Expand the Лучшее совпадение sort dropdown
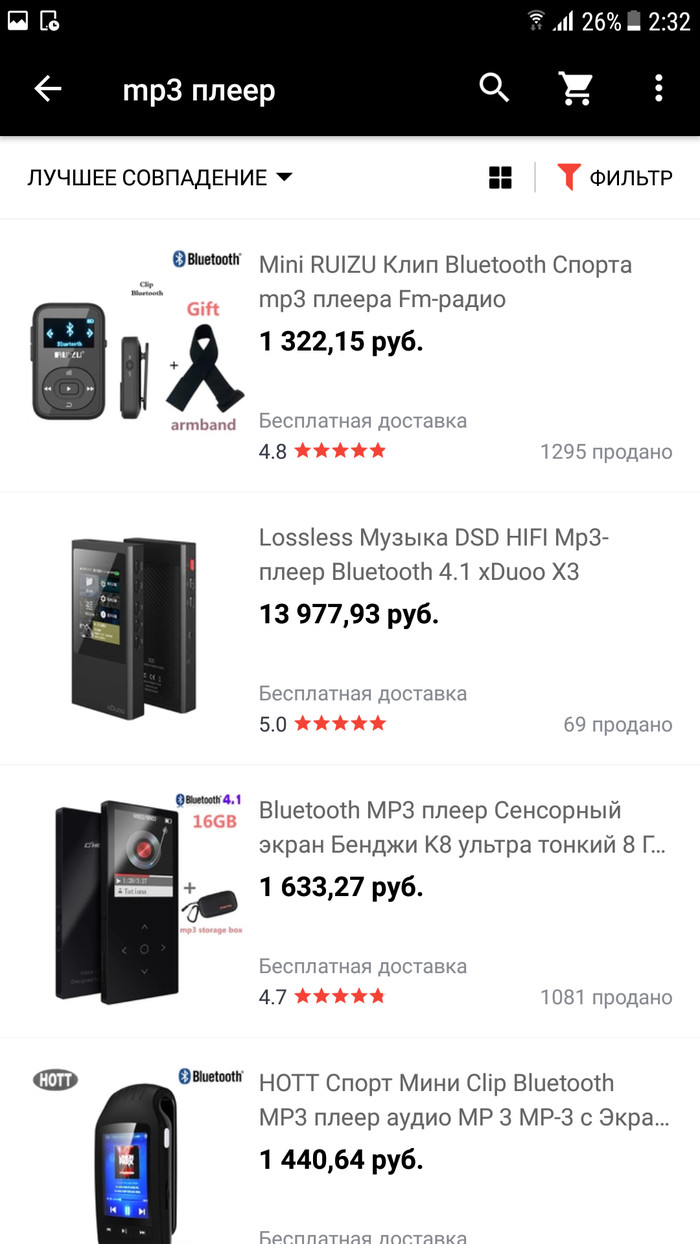 (160, 178)
